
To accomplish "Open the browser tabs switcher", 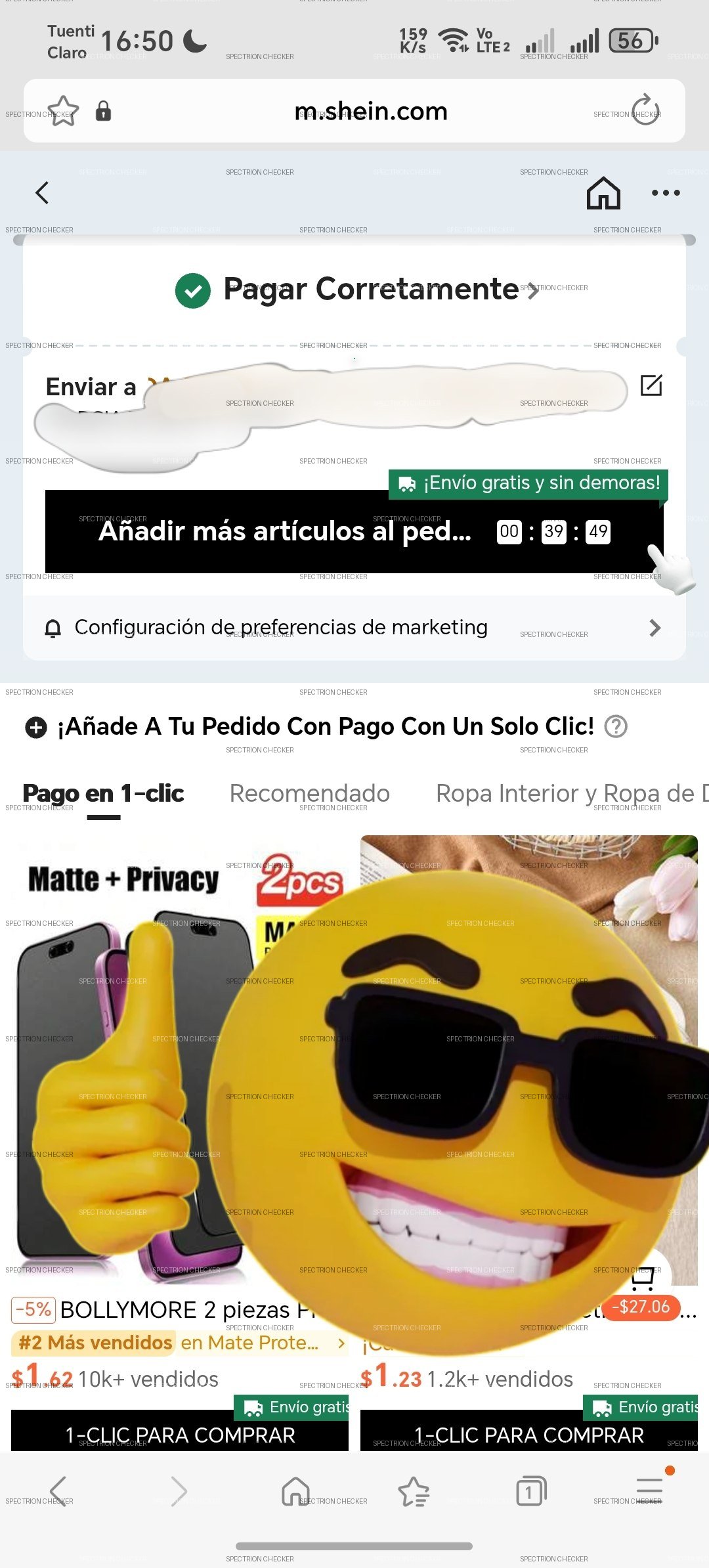I will tap(530, 1491).
